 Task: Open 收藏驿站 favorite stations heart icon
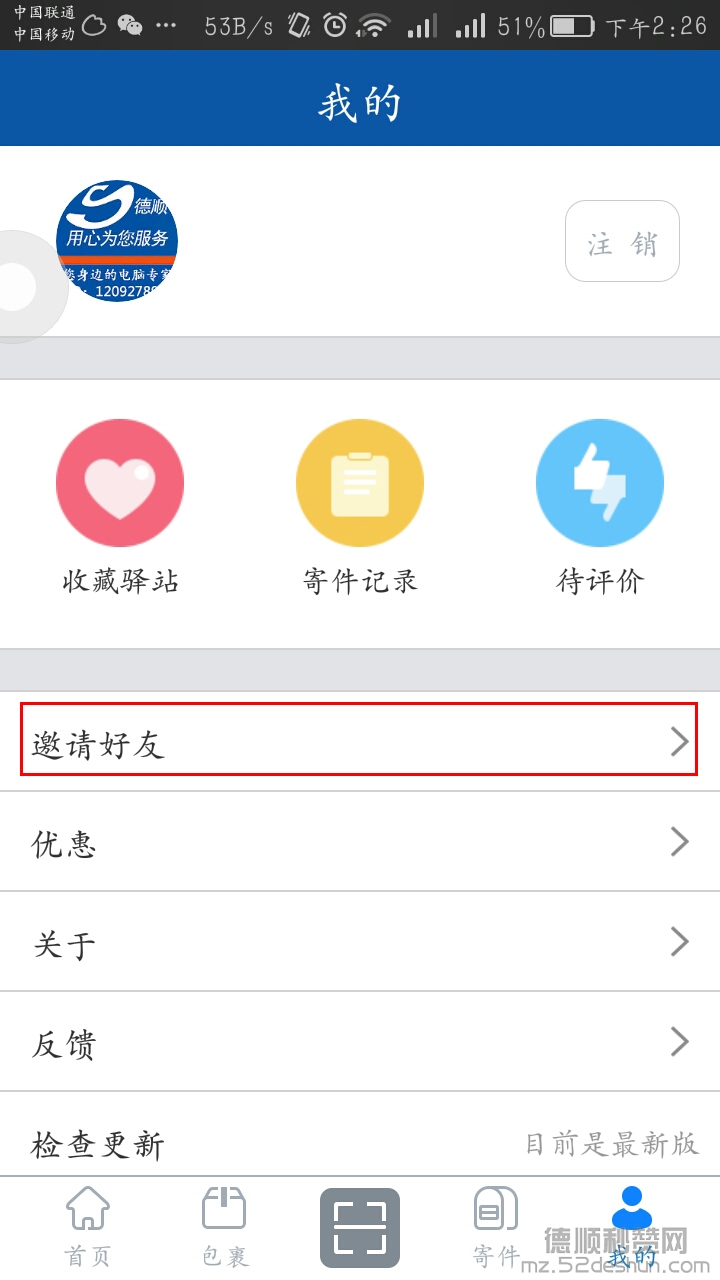tap(120, 482)
